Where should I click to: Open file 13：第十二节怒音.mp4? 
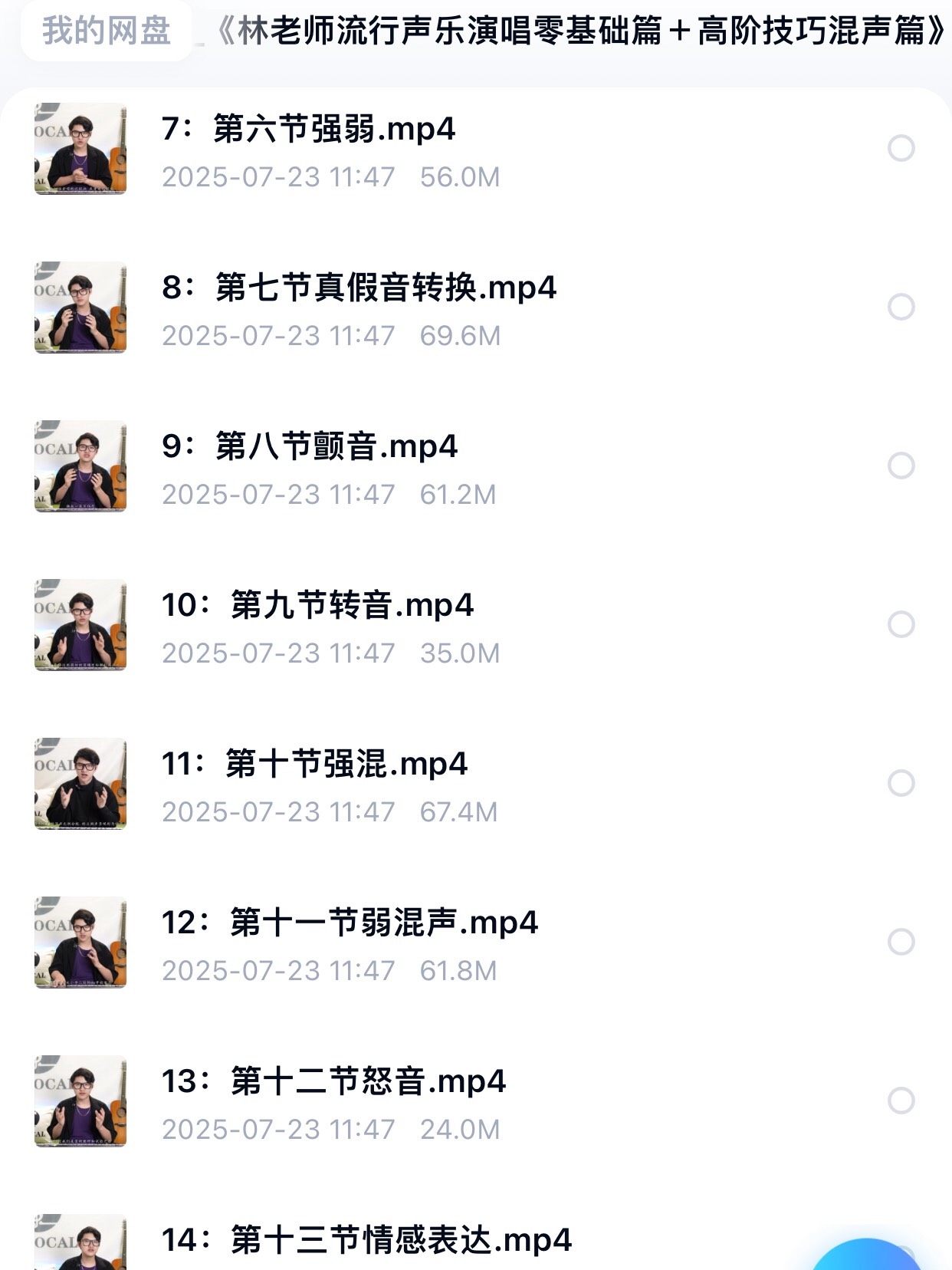click(x=333, y=1081)
